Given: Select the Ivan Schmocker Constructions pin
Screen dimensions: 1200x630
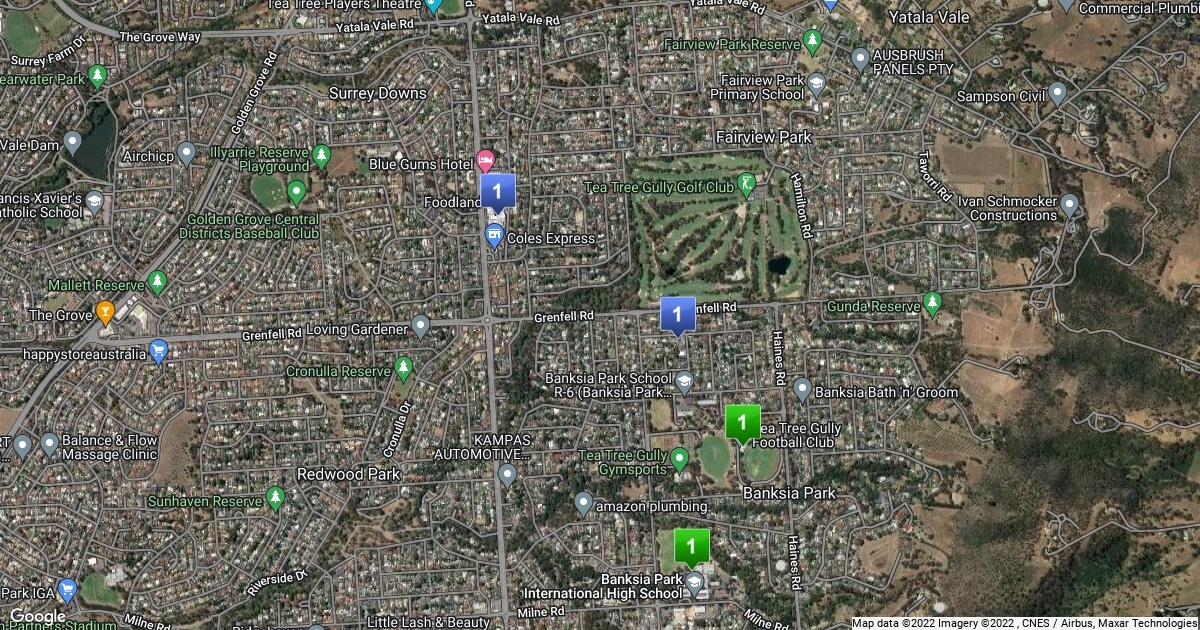Looking at the screenshot, I should point(1070,206).
